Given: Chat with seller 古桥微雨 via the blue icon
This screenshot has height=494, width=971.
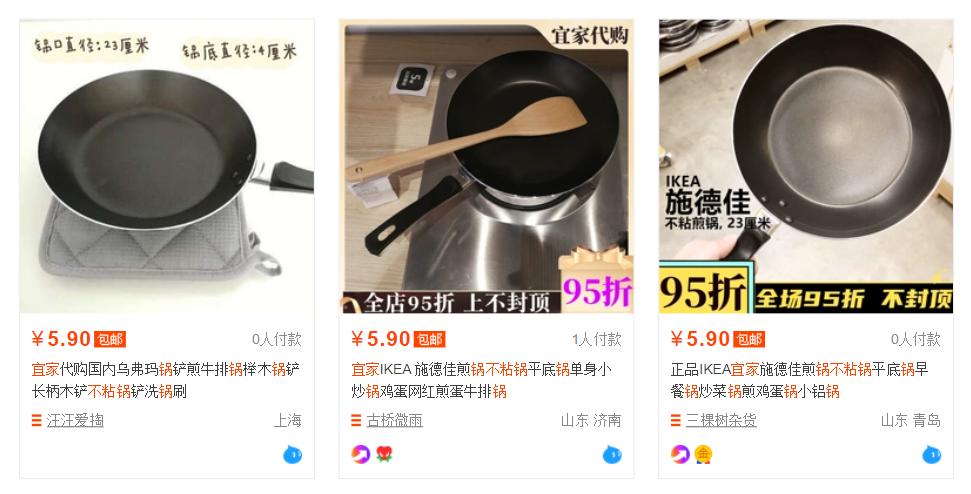Looking at the screenshot, I should (x=612, y=455).
